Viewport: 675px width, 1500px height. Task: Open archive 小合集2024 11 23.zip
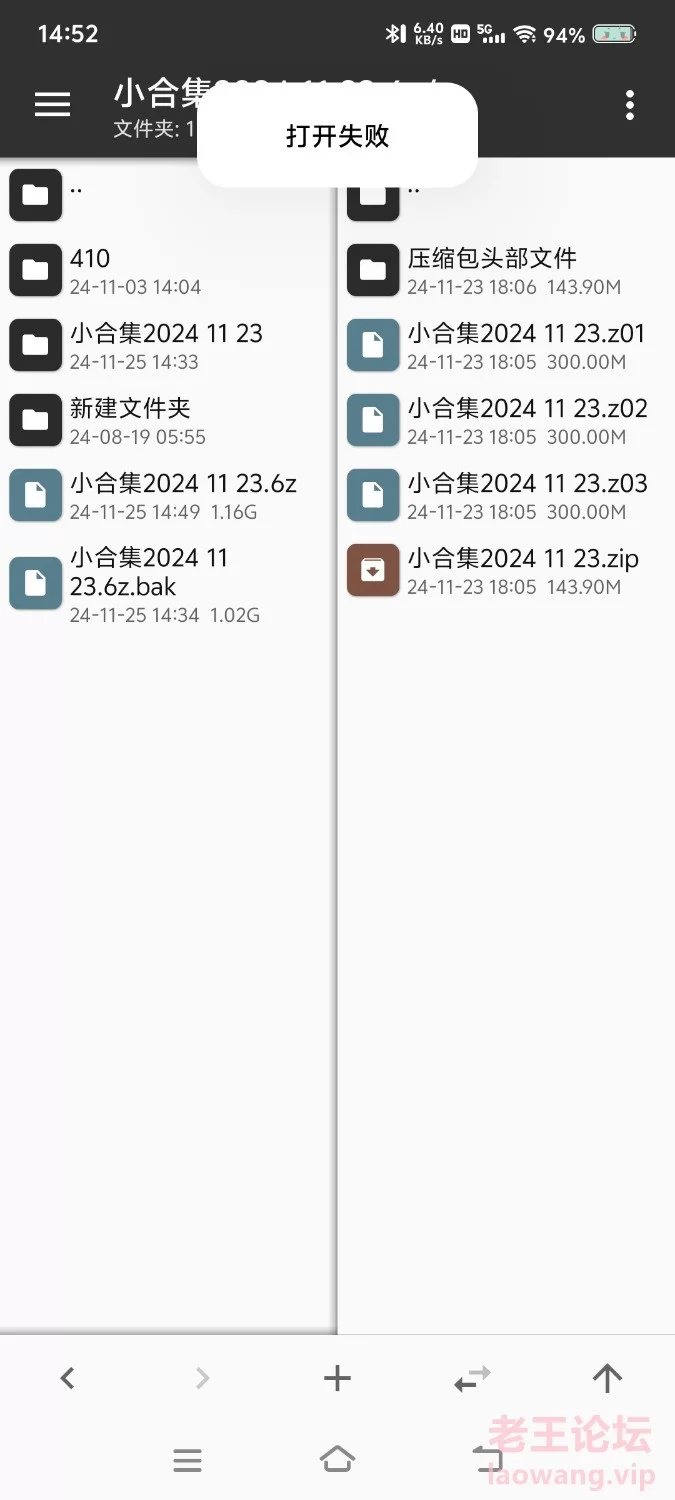pos(507,571)
